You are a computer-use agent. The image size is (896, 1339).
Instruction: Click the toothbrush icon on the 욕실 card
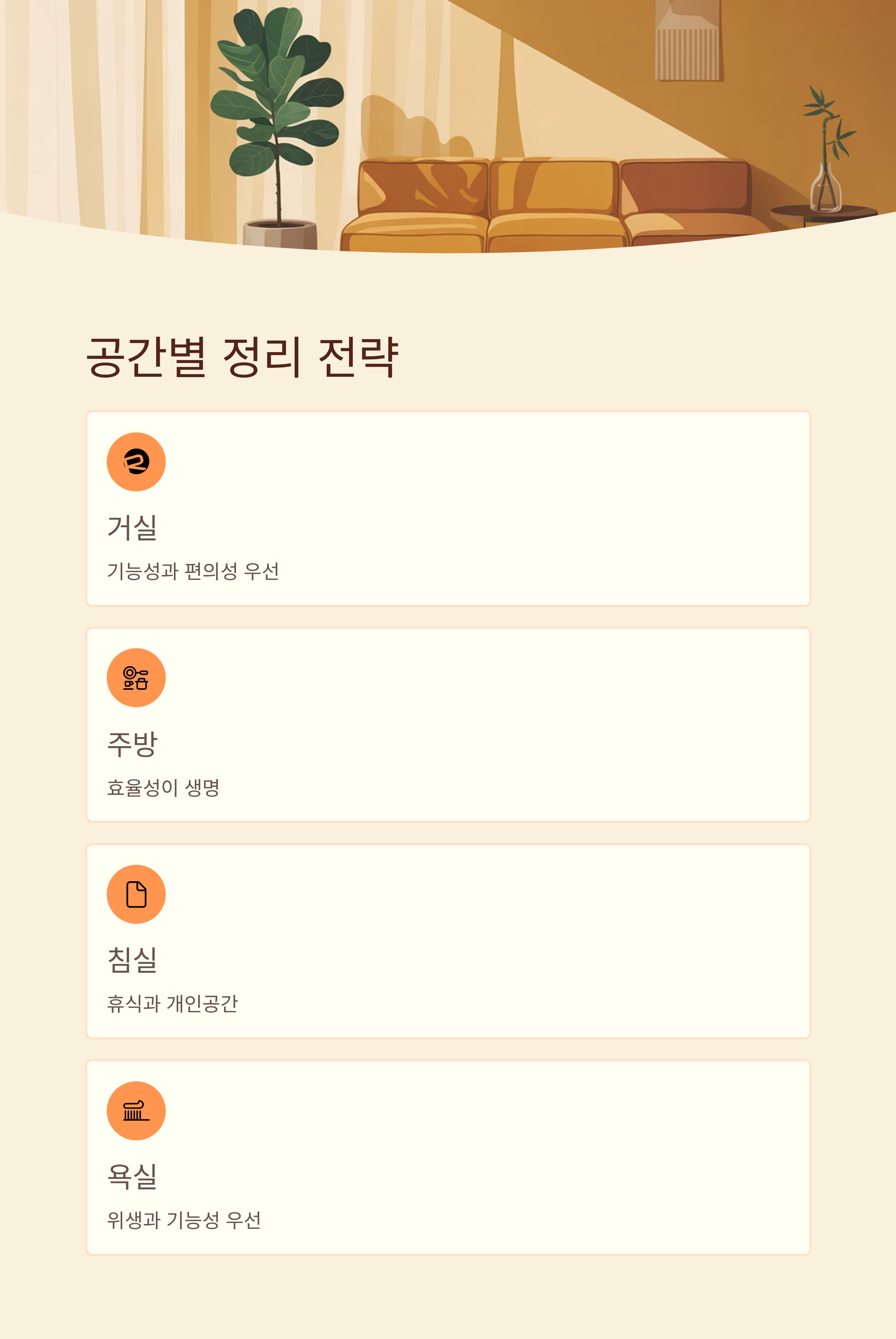[x=136, y=1111]
